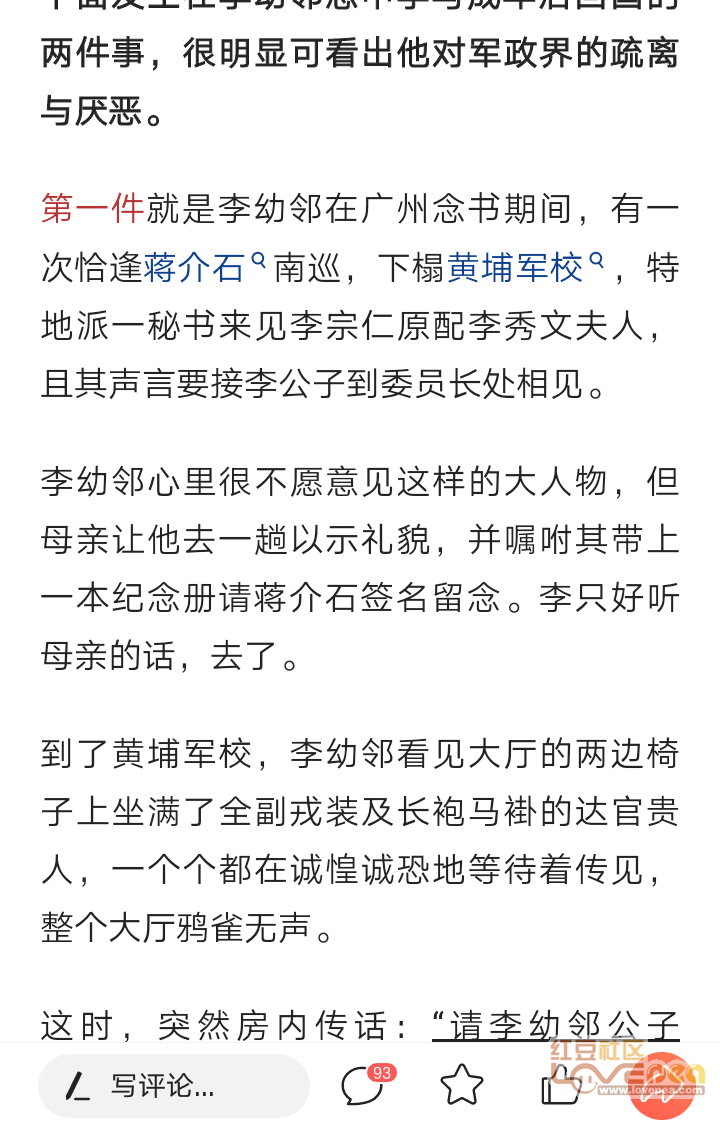Tap the red share button
This screenshot has width=720, height=1130.
coord(660,1087)
